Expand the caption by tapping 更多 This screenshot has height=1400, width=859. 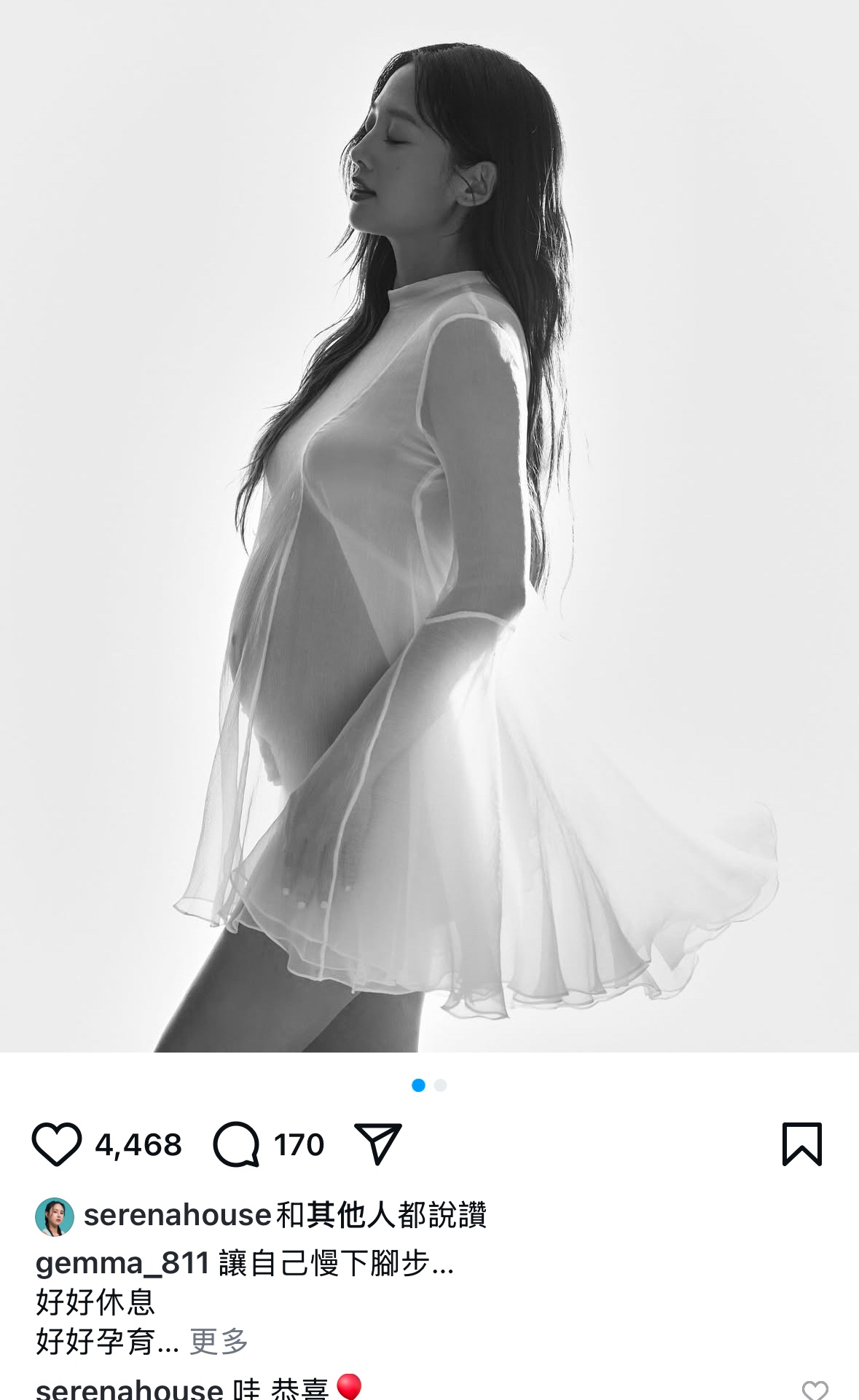(219, 1341)
